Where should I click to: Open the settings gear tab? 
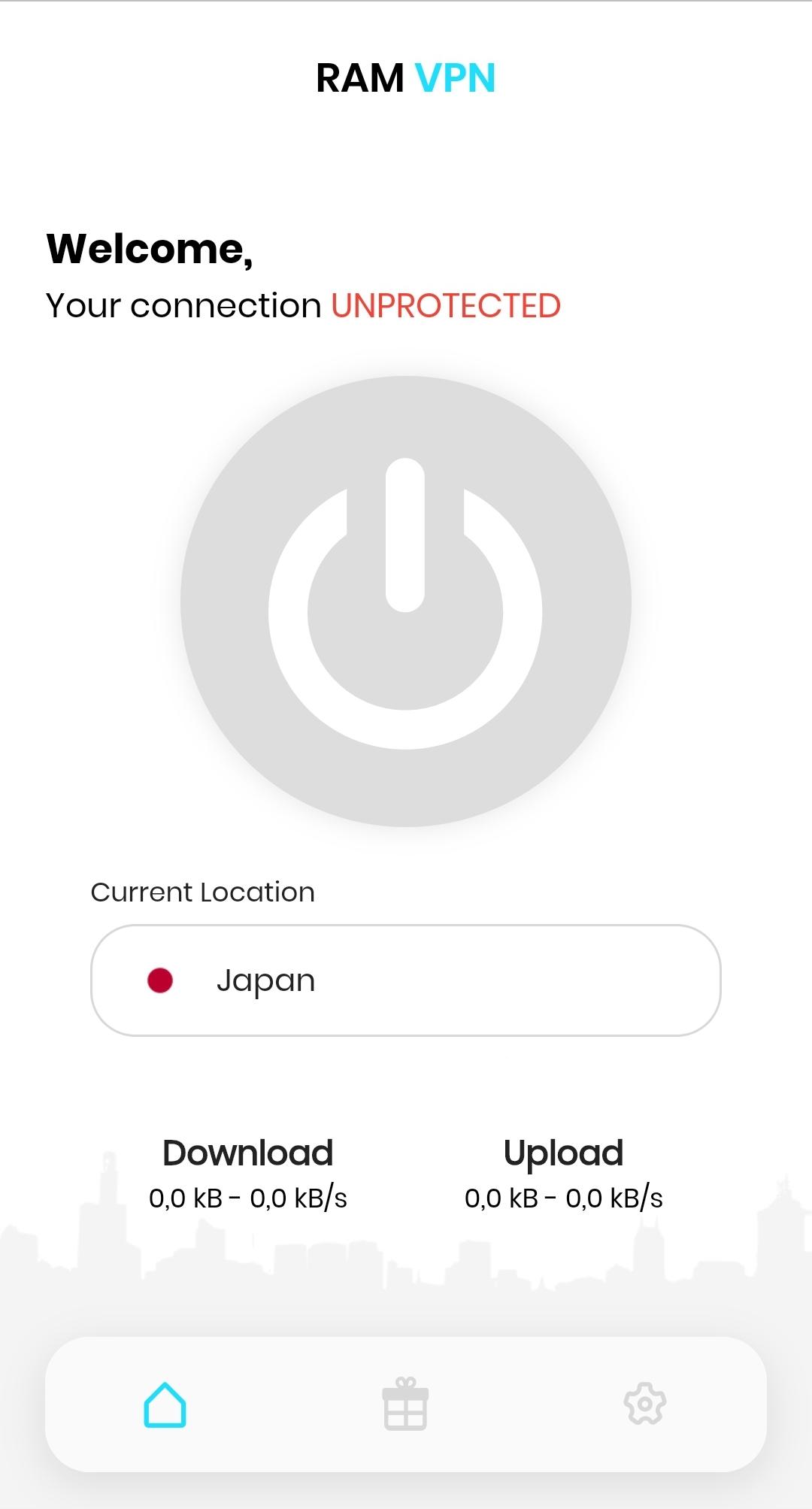[x=645, y=1404]
